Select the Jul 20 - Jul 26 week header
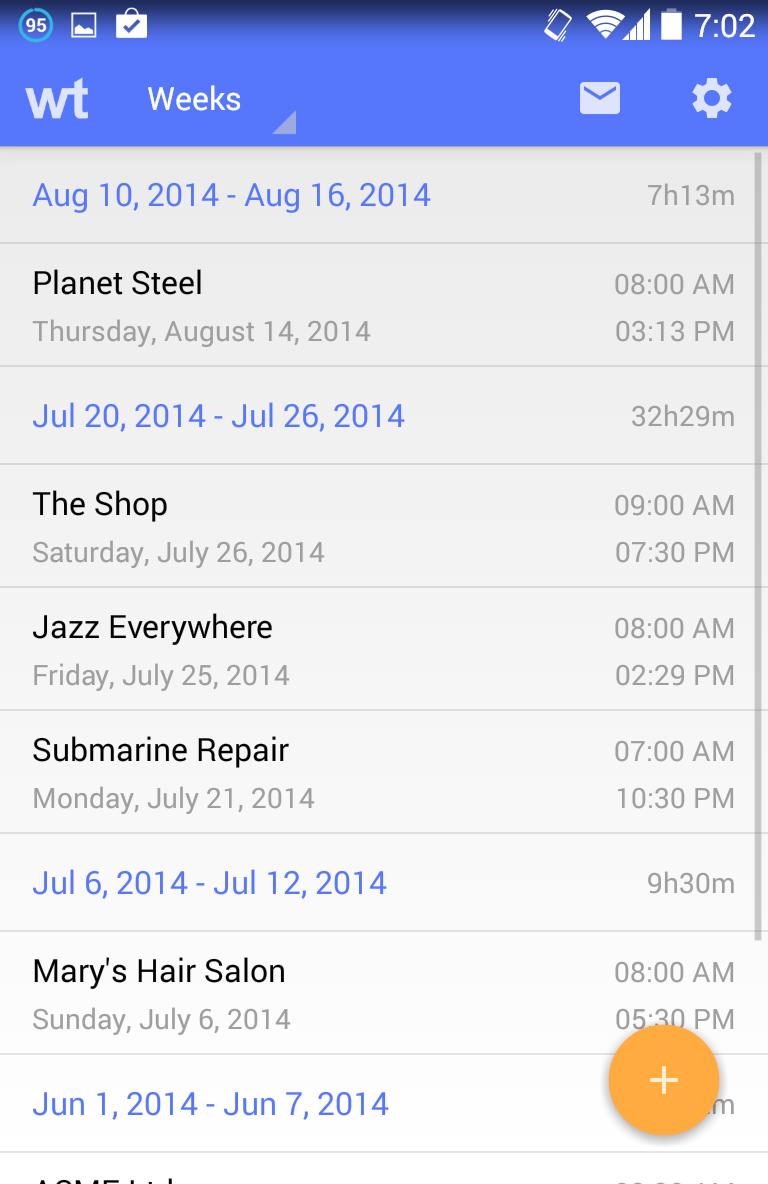This screenshot has width=768, height=1184. pyautogui.click(x=219, y=415)
